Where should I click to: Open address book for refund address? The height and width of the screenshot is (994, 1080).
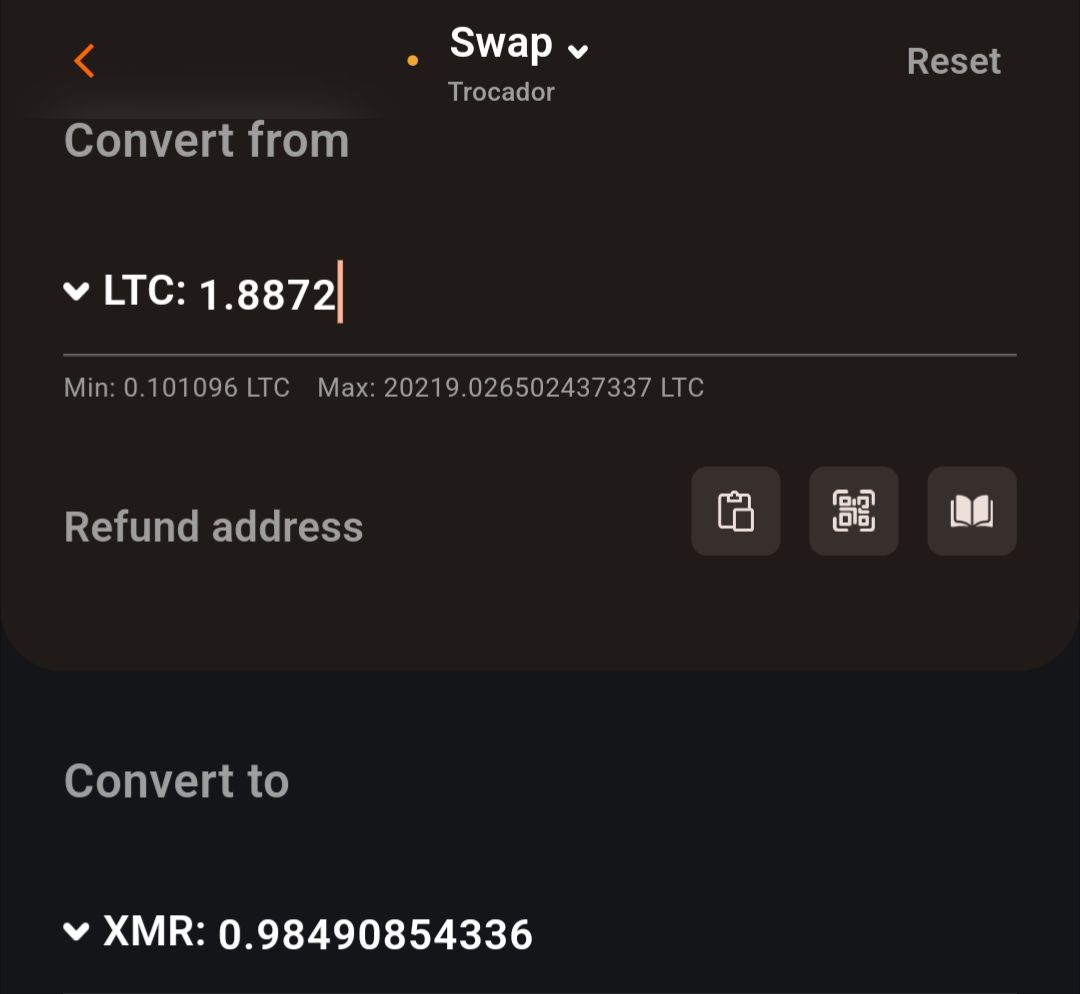[x=971, y=511]
